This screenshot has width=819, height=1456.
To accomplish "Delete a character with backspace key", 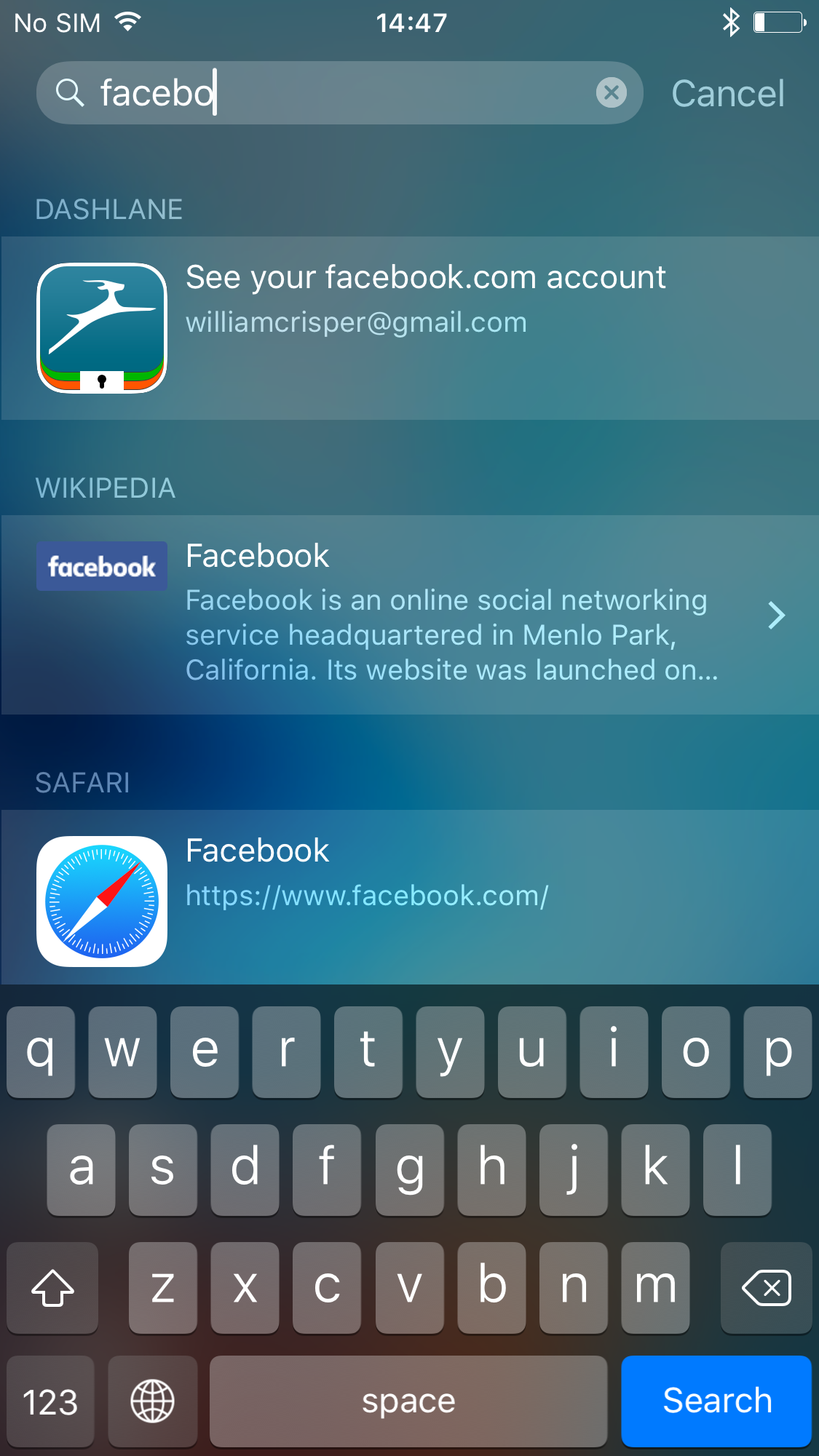I will [x=766, y=1288].
